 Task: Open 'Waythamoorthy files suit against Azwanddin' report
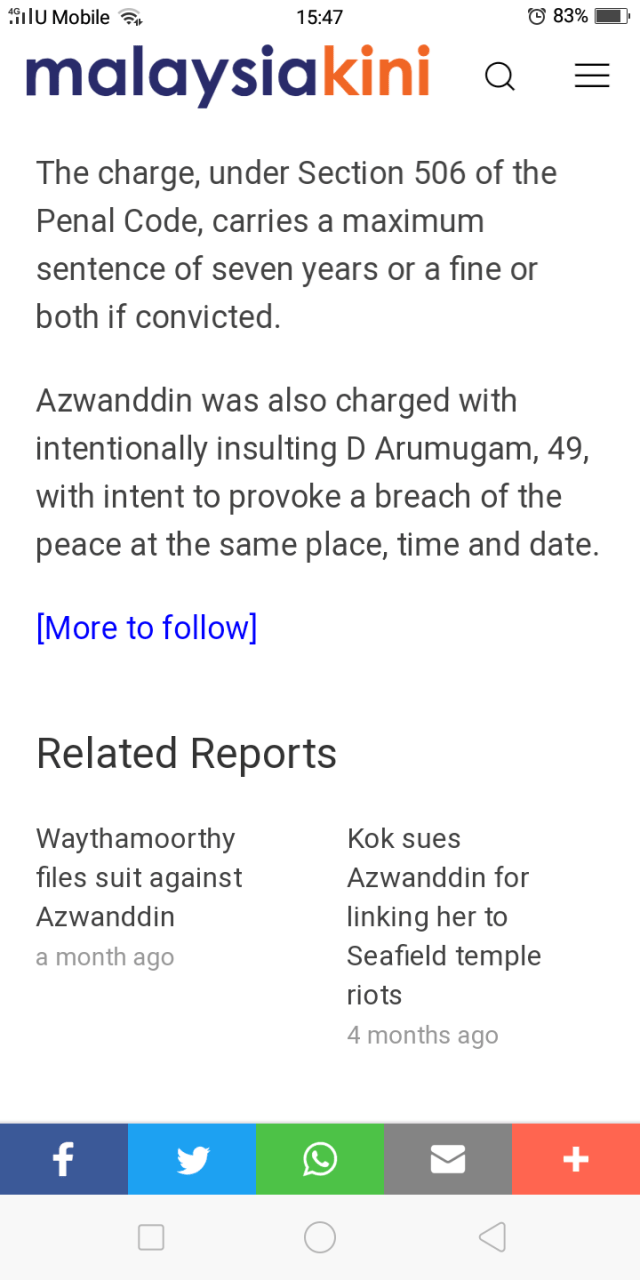coord(139,877)
